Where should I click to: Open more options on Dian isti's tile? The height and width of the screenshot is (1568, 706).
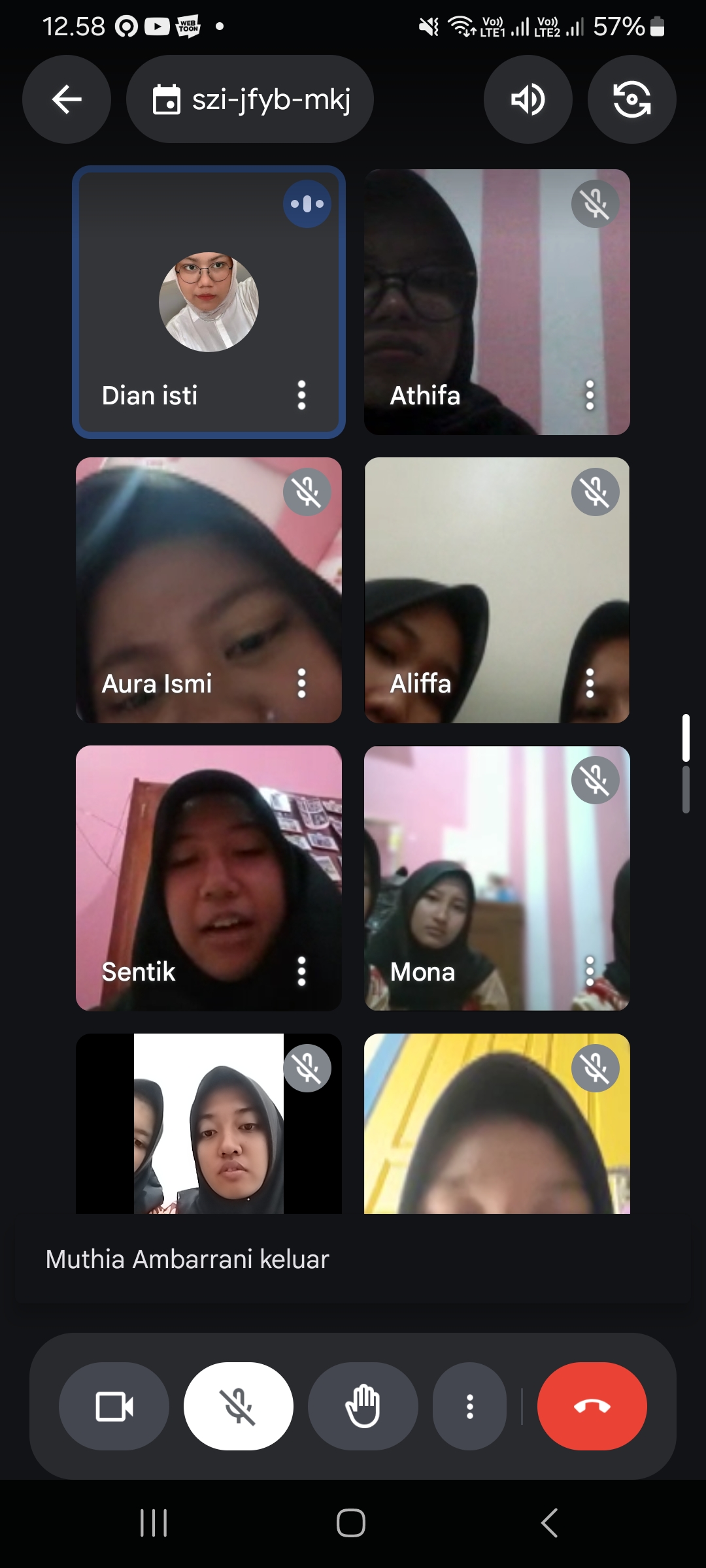coord(301,395)
